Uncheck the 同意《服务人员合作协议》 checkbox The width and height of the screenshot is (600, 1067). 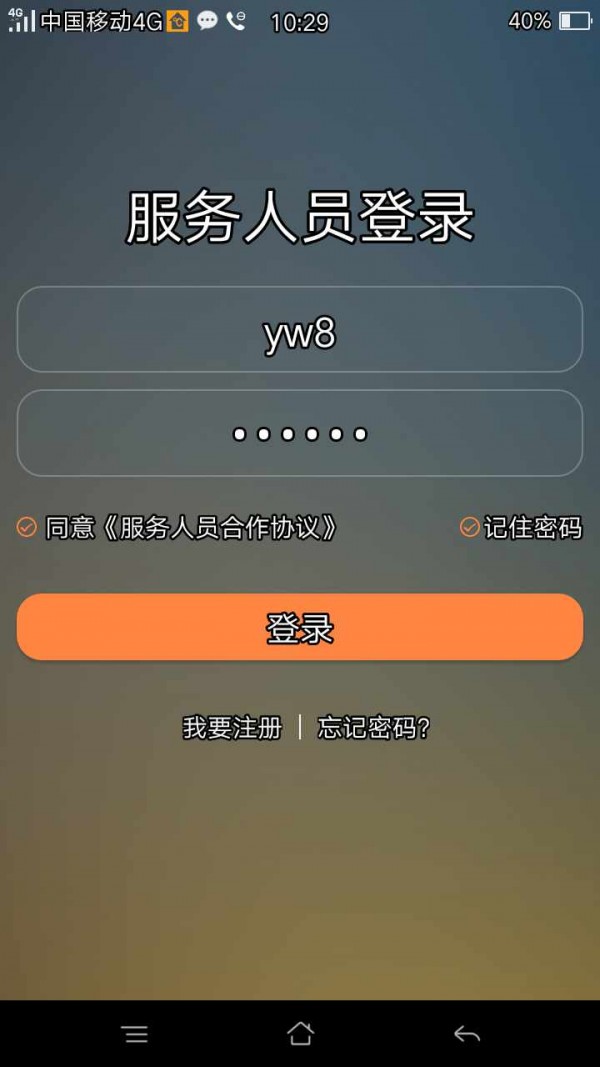[27, 527]
